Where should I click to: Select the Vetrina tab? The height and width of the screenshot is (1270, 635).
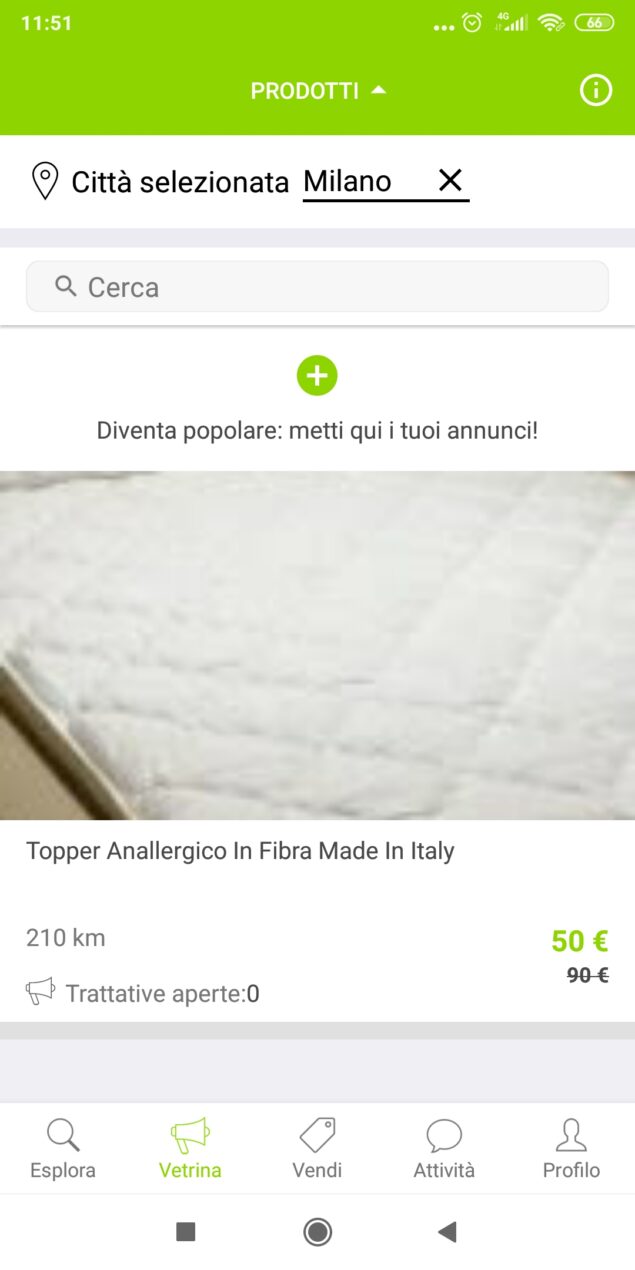pos(190,1149)
